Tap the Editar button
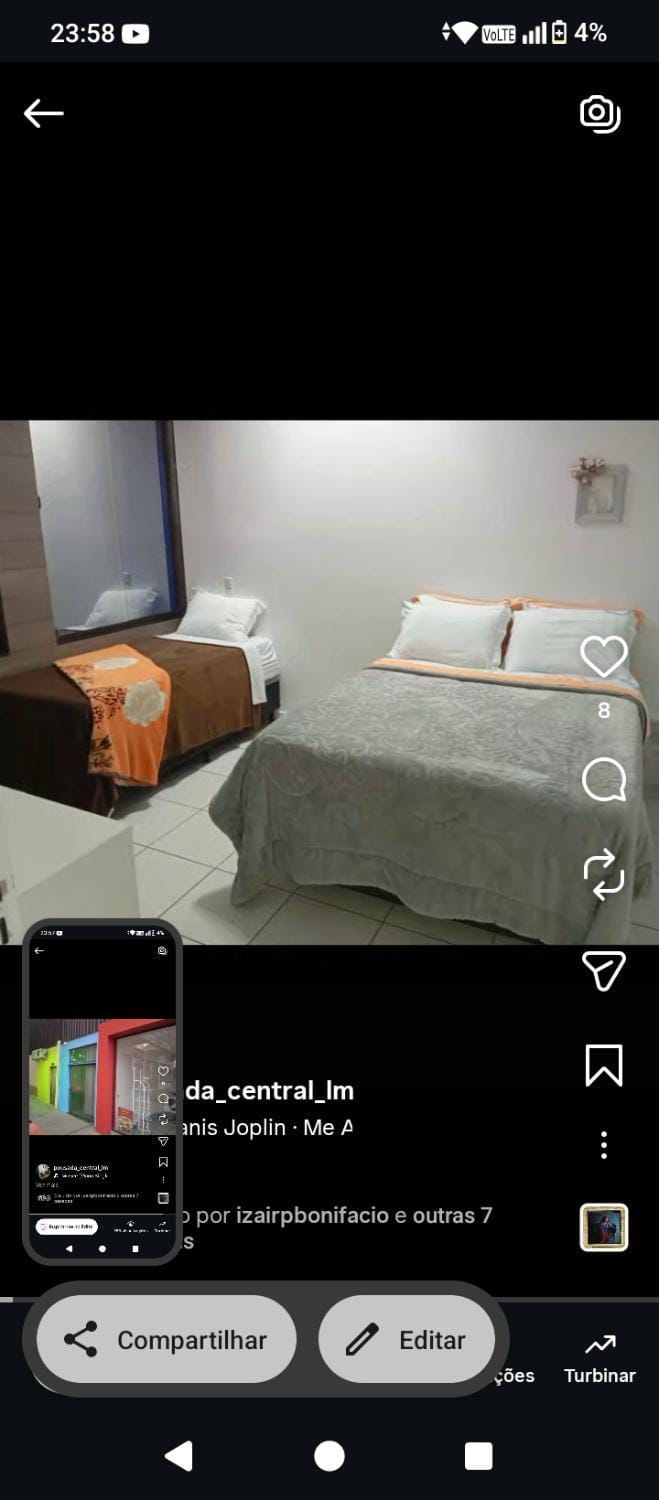The image size is (659, 1500). (406, 1340)
